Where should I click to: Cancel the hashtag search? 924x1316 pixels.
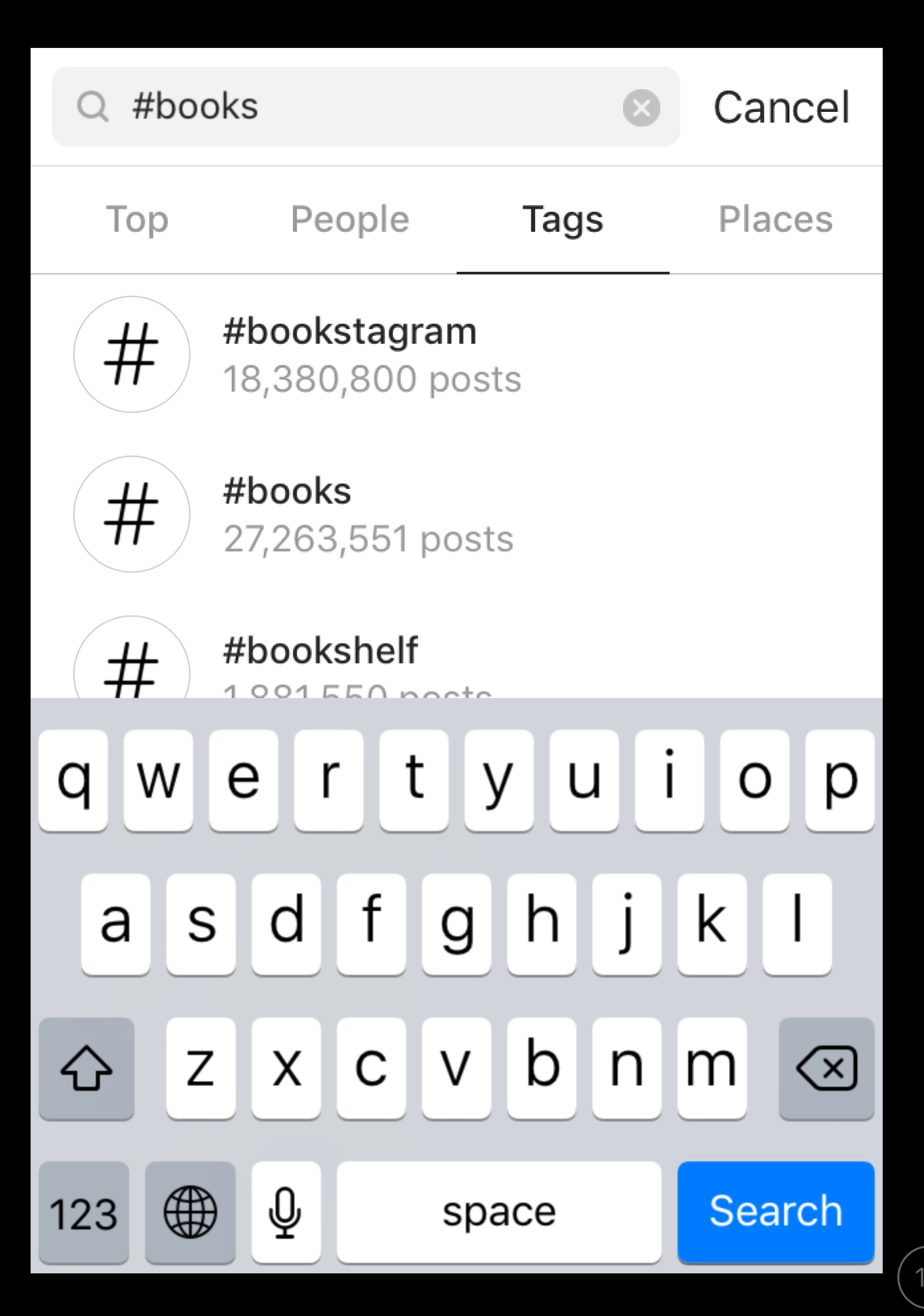pyautogui.click(x=781, y=107)
